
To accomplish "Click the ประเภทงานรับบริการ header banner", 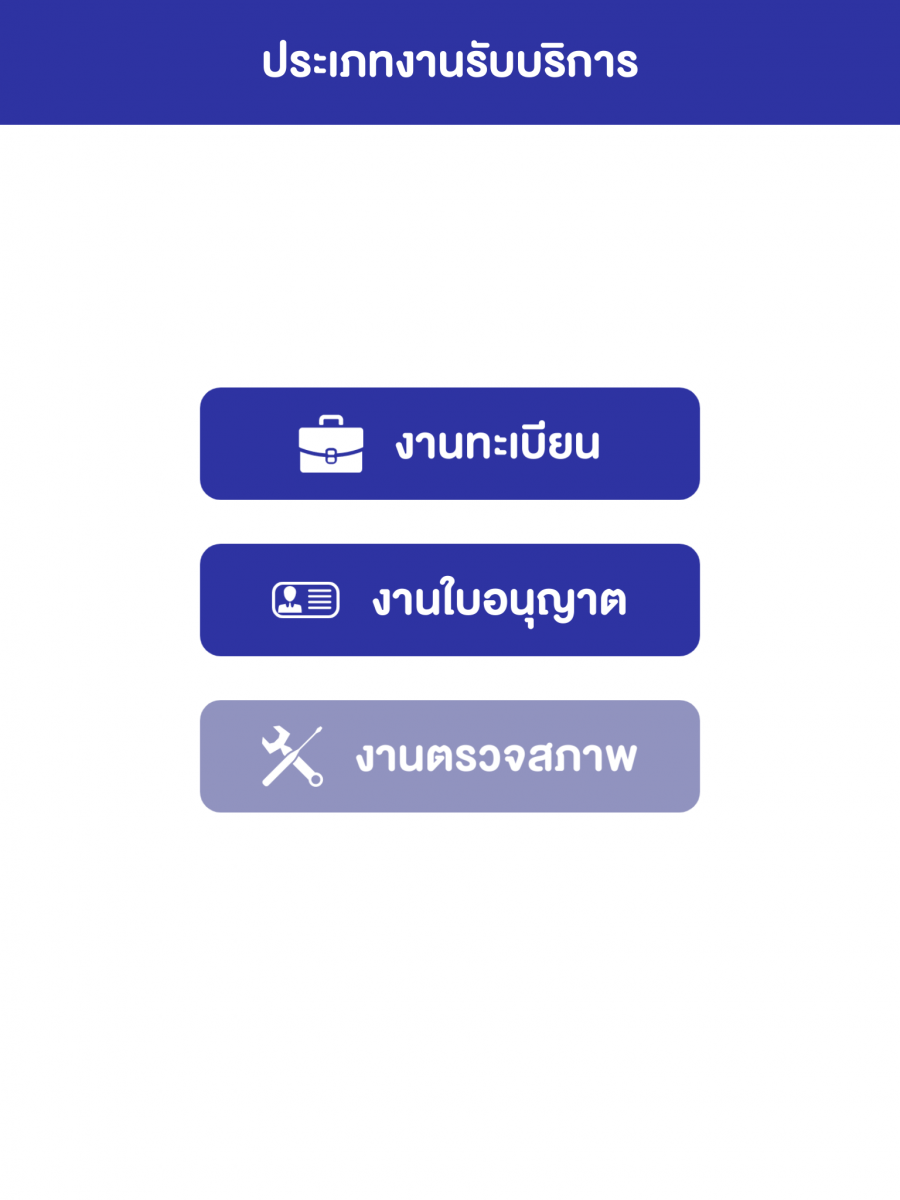I will tap(450, 62).
